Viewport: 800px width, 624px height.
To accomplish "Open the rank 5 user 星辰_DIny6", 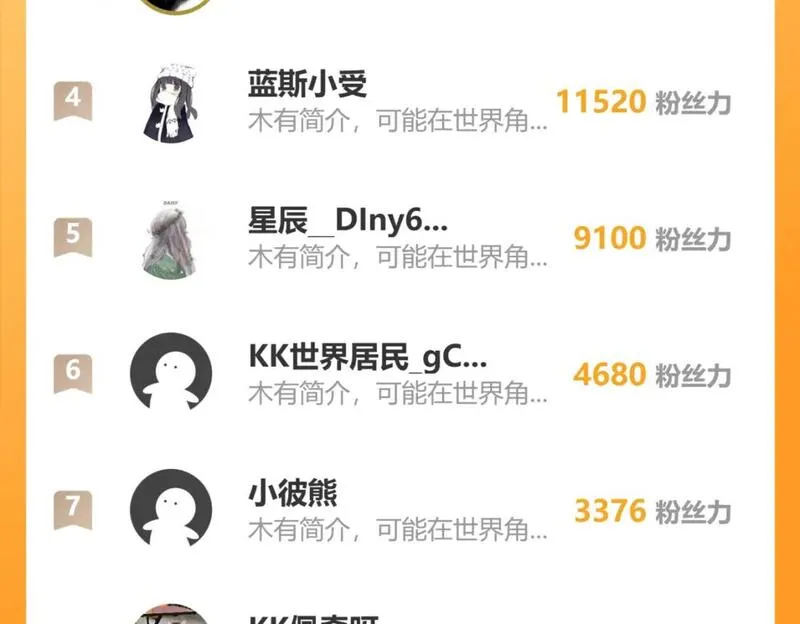I will [x=347, y=222].
